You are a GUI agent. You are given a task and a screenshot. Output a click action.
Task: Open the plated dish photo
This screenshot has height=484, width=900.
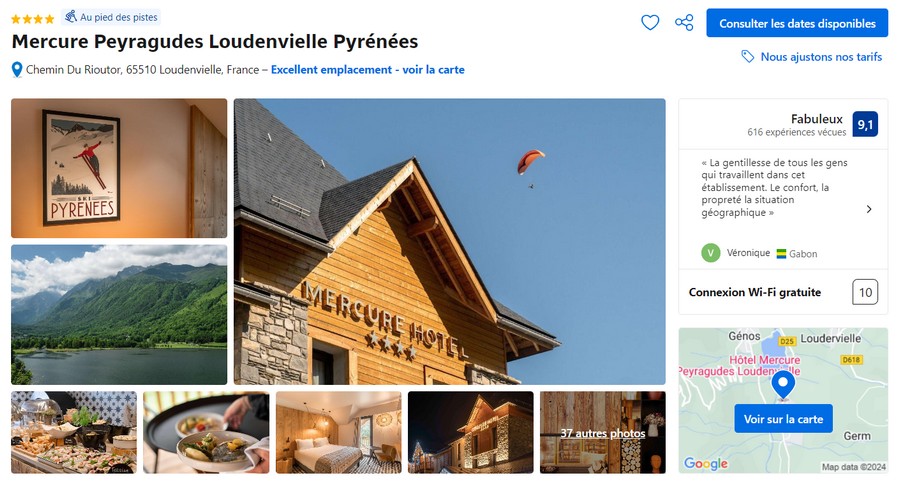point(206,432)
